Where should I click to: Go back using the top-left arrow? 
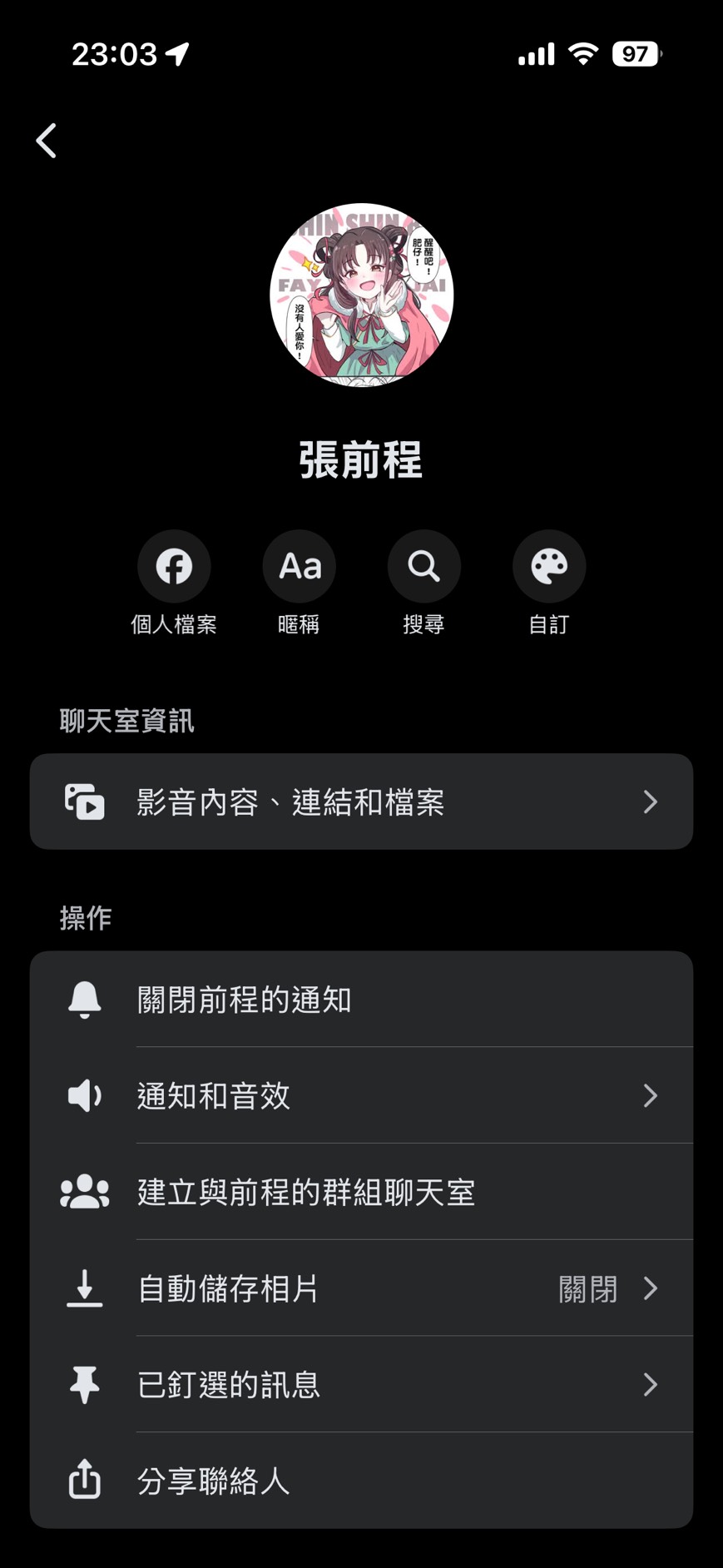(x=47, y=141)
